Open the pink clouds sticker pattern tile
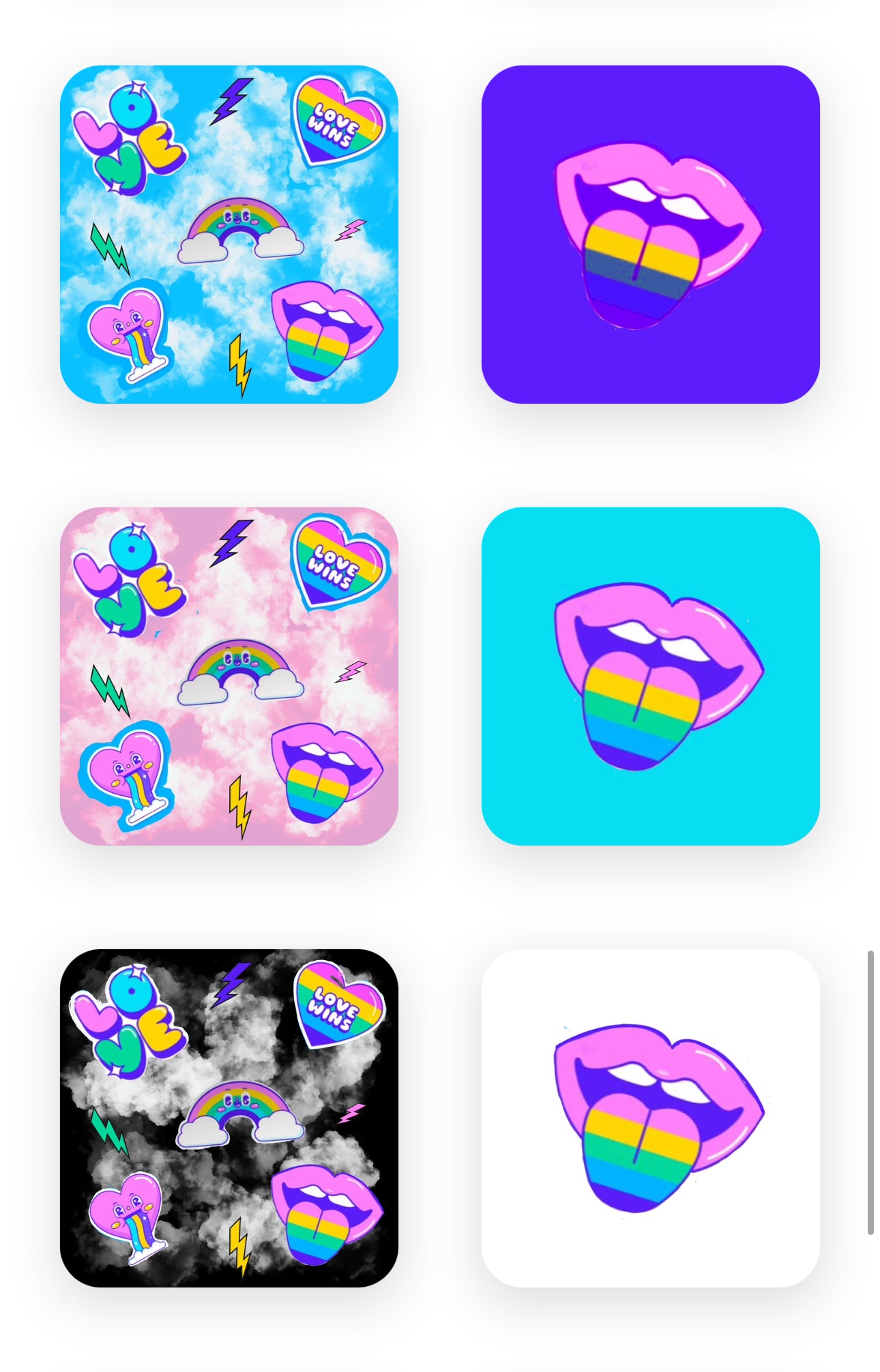 [x=229, y=676]
